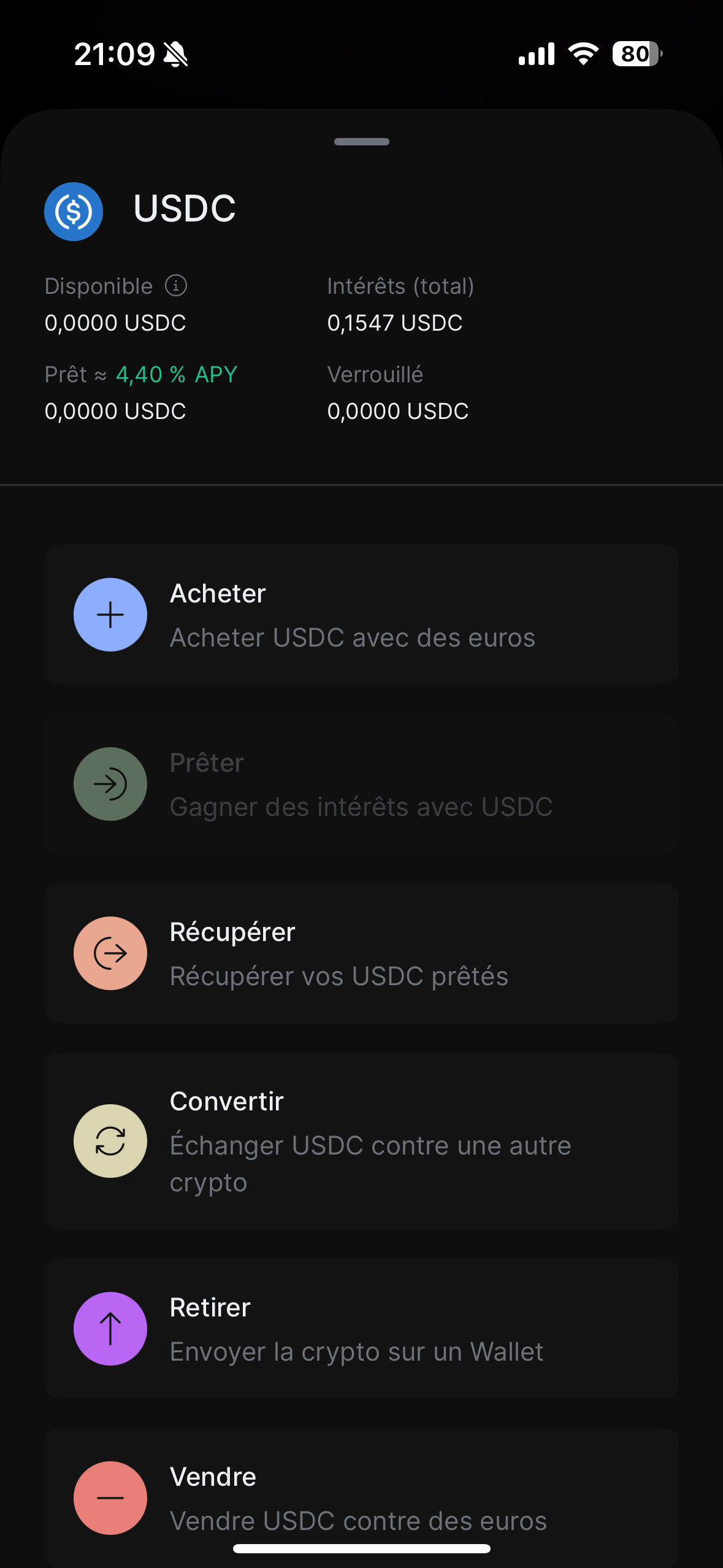Tap the sheet drag handle at the top
Viewport: 723px width, 1568px height.
click(361, 142)
